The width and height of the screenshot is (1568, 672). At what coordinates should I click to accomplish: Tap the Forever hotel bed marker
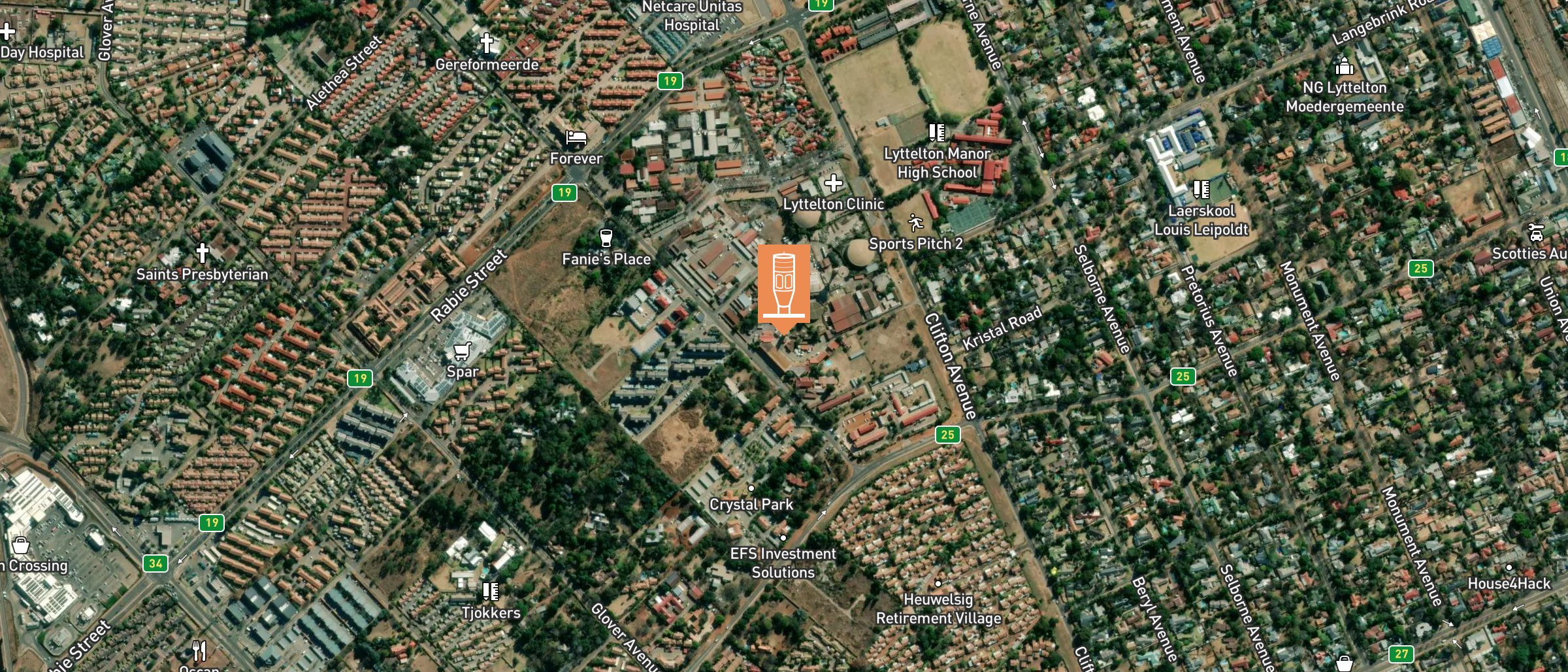click(x=576, y=138)
